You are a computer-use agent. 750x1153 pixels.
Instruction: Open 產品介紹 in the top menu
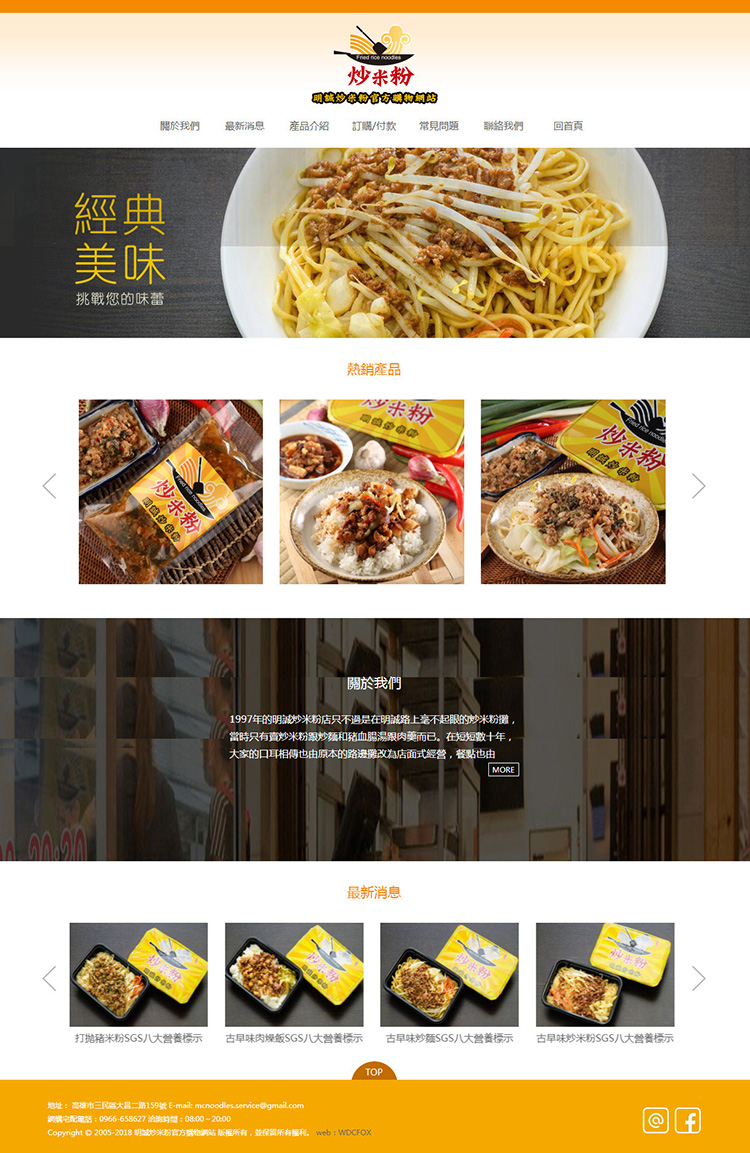pyautogui.click(x=309, y=126)
